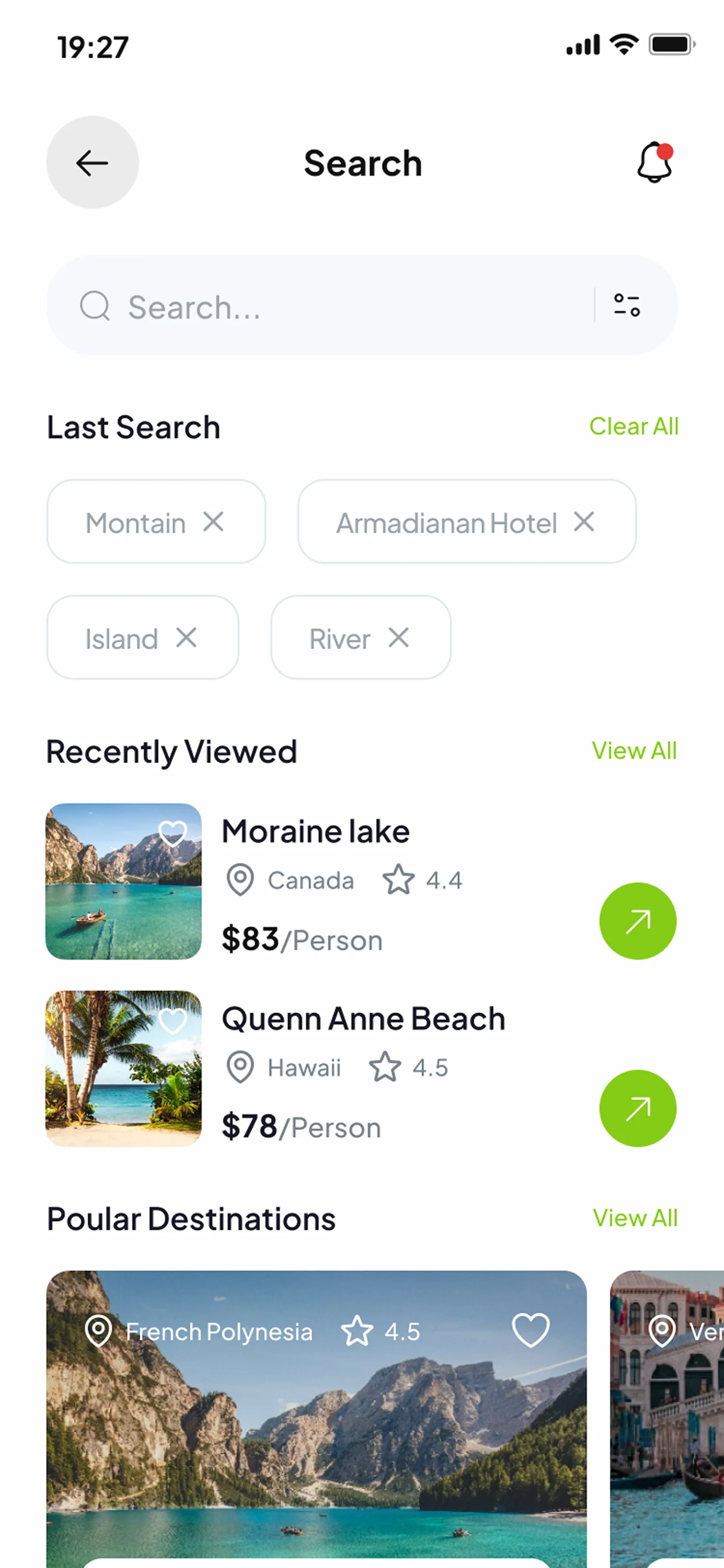Clear all last searches
Viewport: 724px width, 1568px height.
(633, 427)
